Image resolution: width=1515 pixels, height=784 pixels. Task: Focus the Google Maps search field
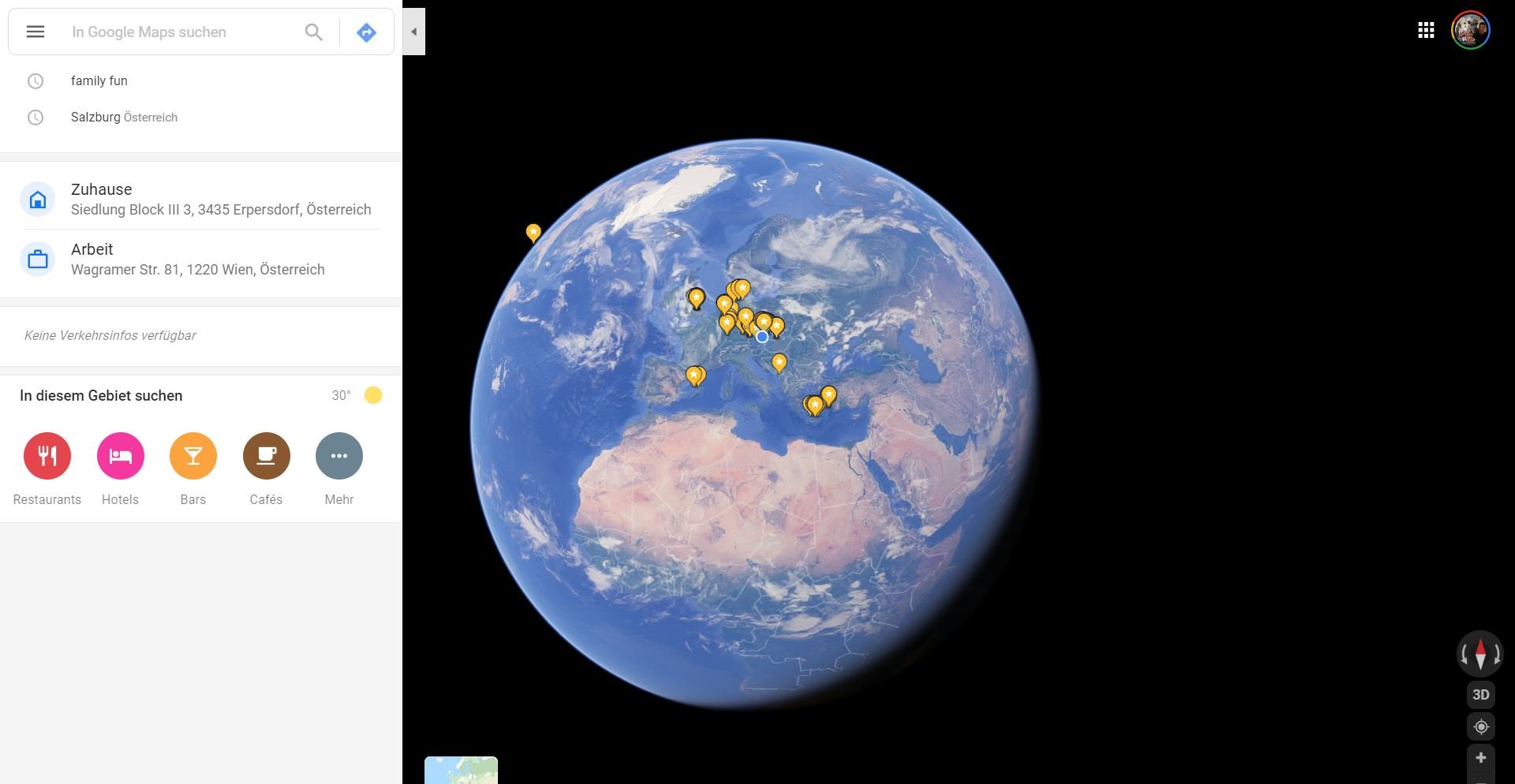pyautogui.click(x=181, y=32)
